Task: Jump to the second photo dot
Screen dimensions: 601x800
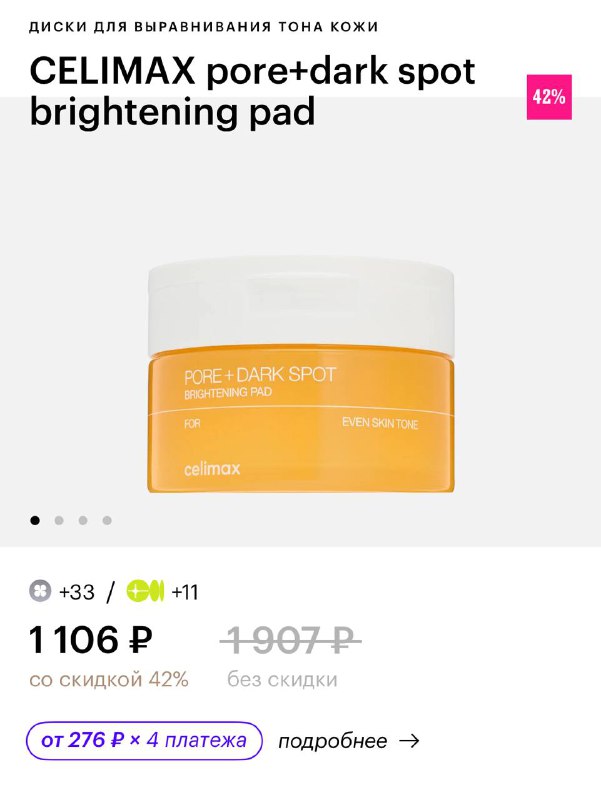Action: point(59,520)
